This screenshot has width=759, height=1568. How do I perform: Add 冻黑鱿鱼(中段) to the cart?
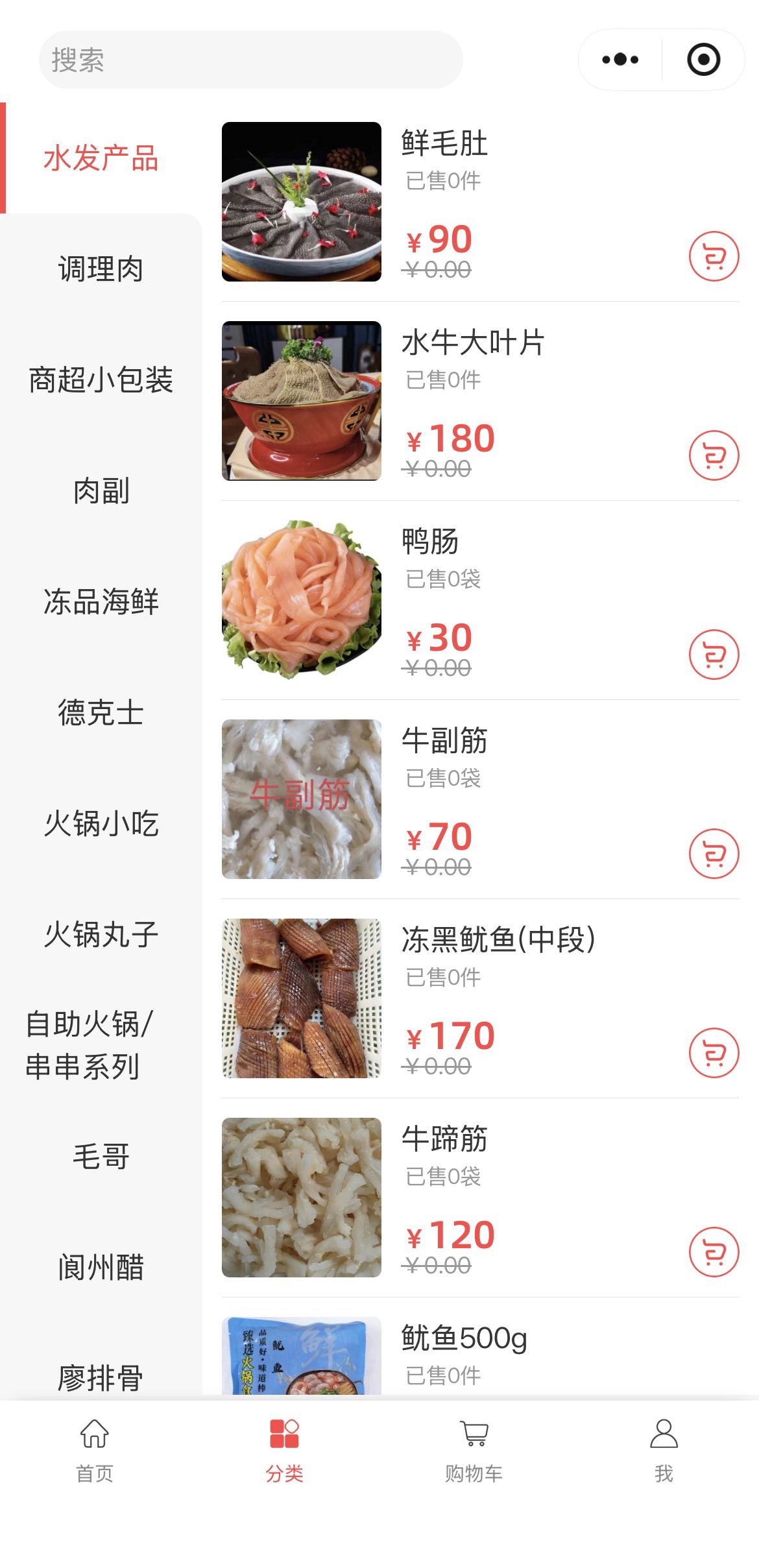714,1053
